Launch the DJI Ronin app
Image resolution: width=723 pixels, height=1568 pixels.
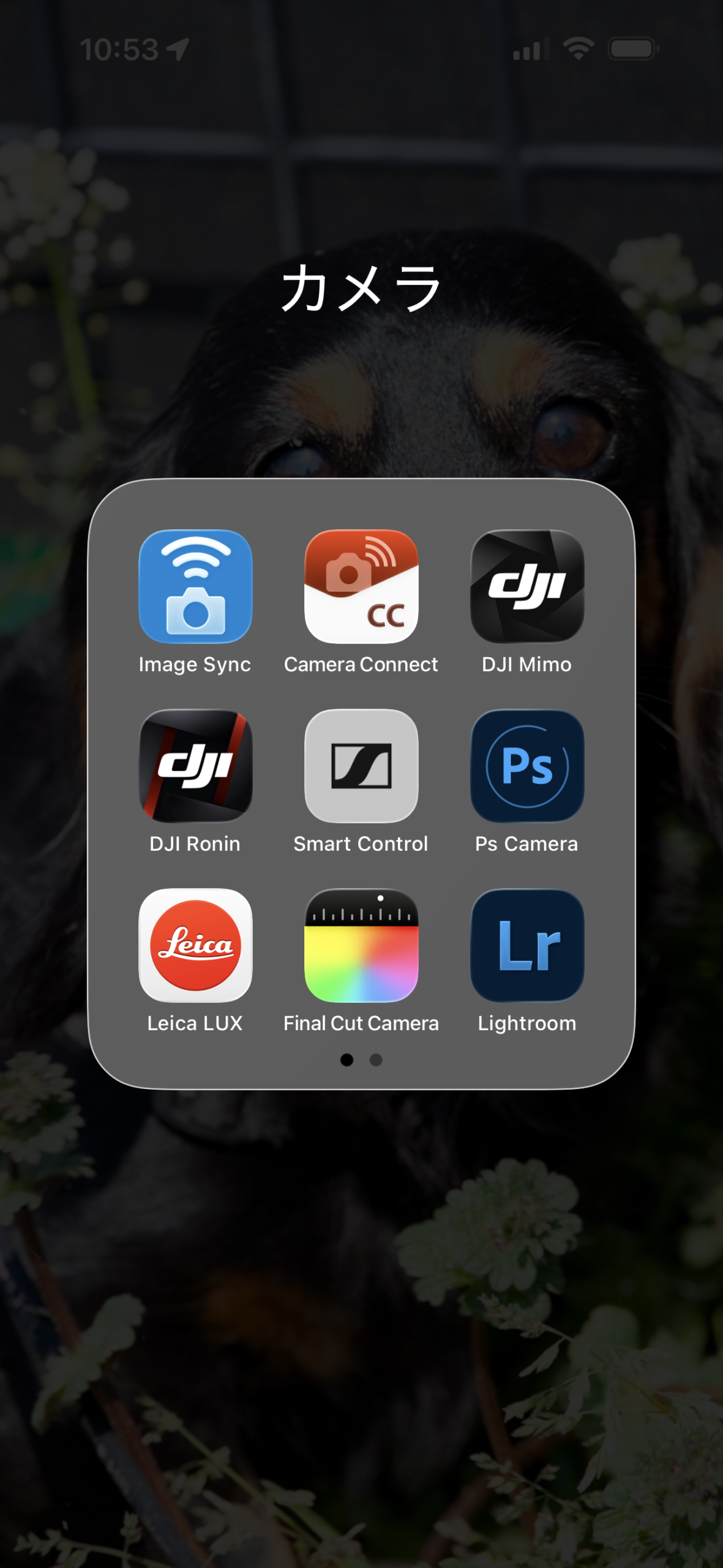195,766
